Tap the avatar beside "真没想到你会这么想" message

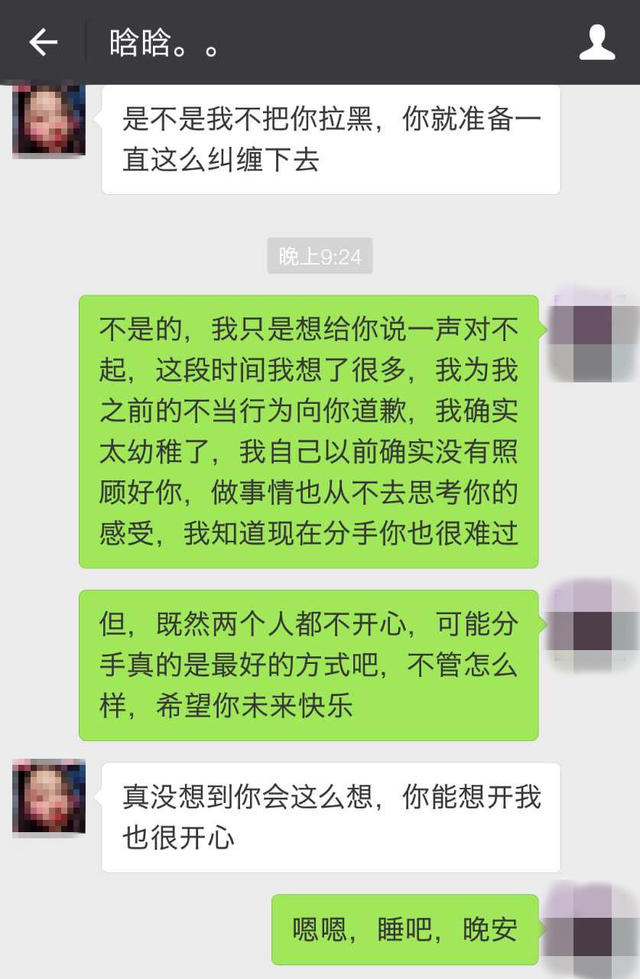(48, 797)
